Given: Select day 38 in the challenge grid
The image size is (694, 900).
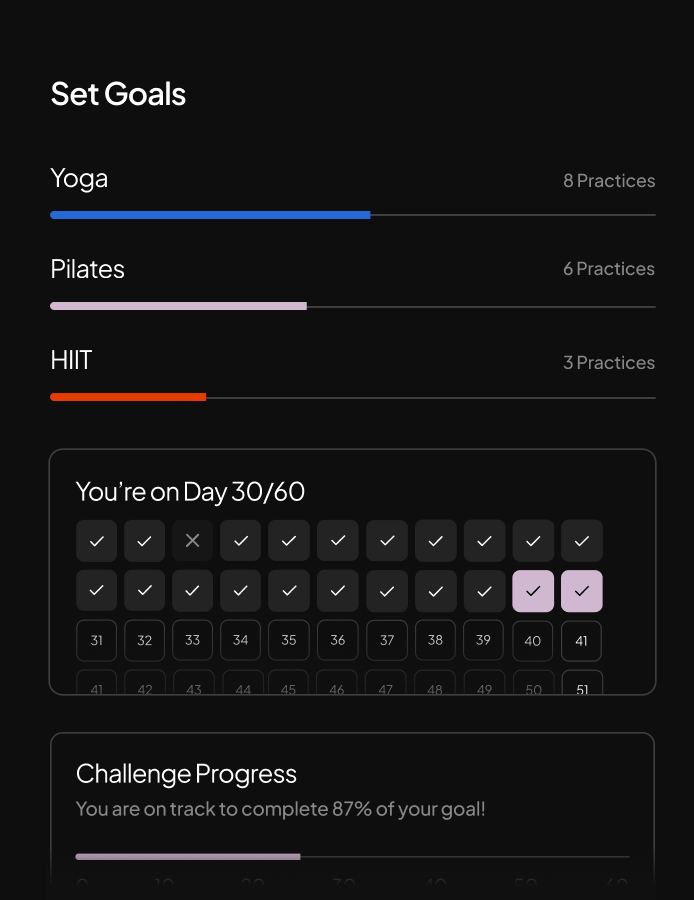Looking at the screenshot, I should tap(435, 641).
